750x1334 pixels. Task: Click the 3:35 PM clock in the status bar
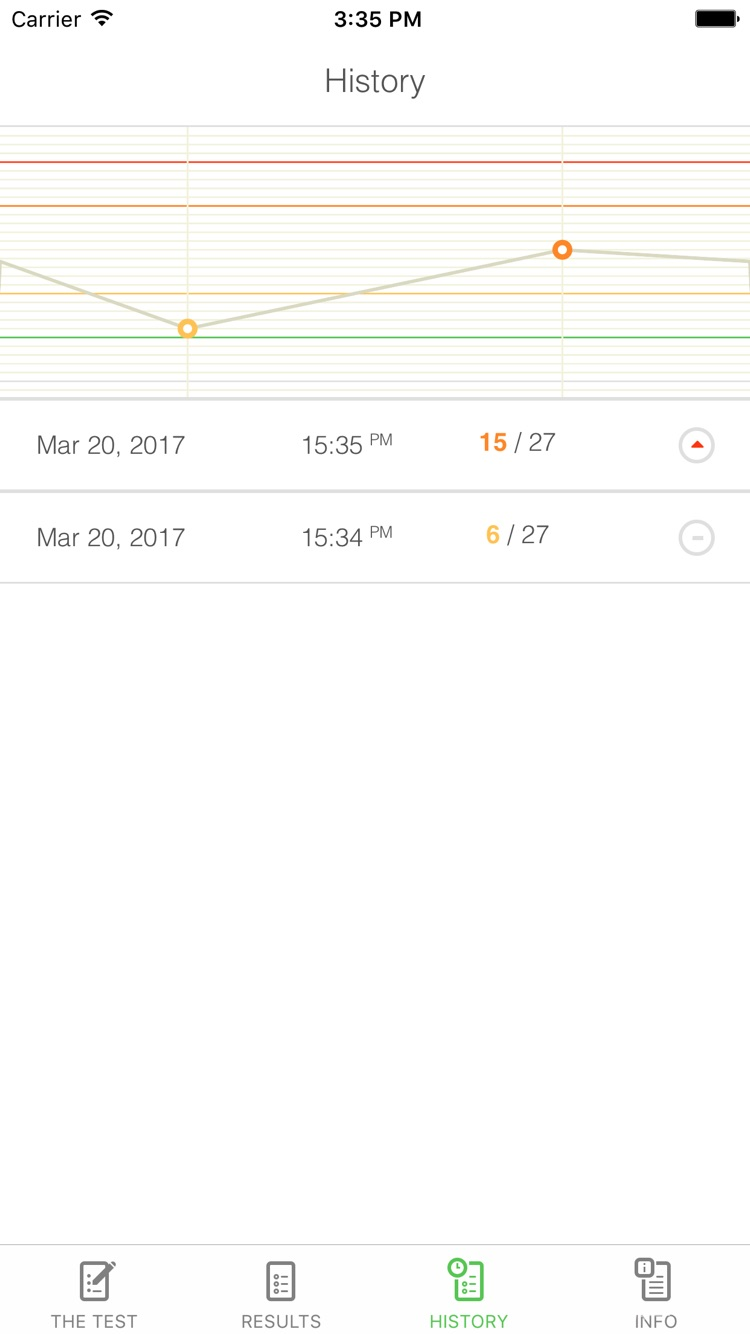375,17
